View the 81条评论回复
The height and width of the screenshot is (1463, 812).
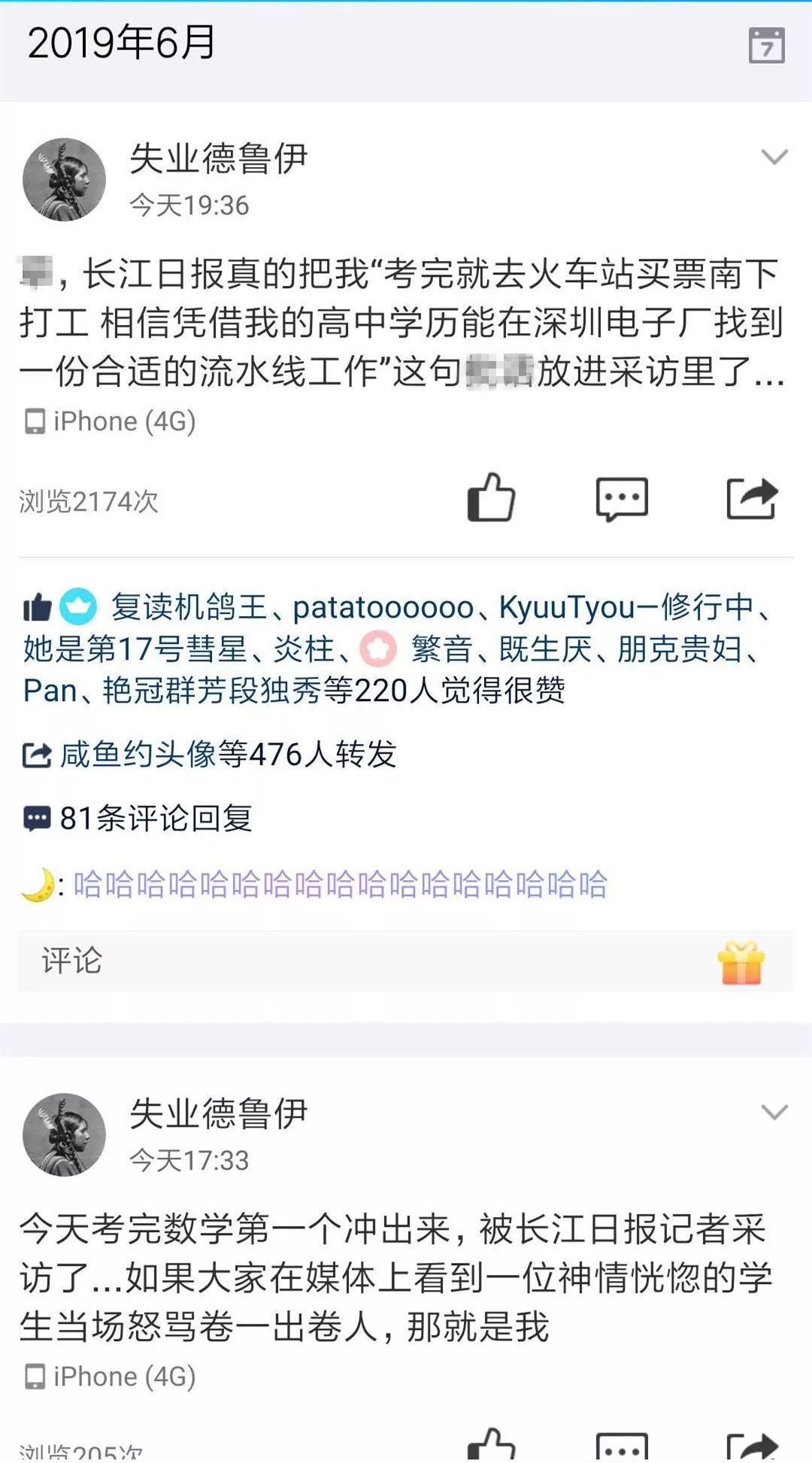pyautogui.click(x=155, y=818)
